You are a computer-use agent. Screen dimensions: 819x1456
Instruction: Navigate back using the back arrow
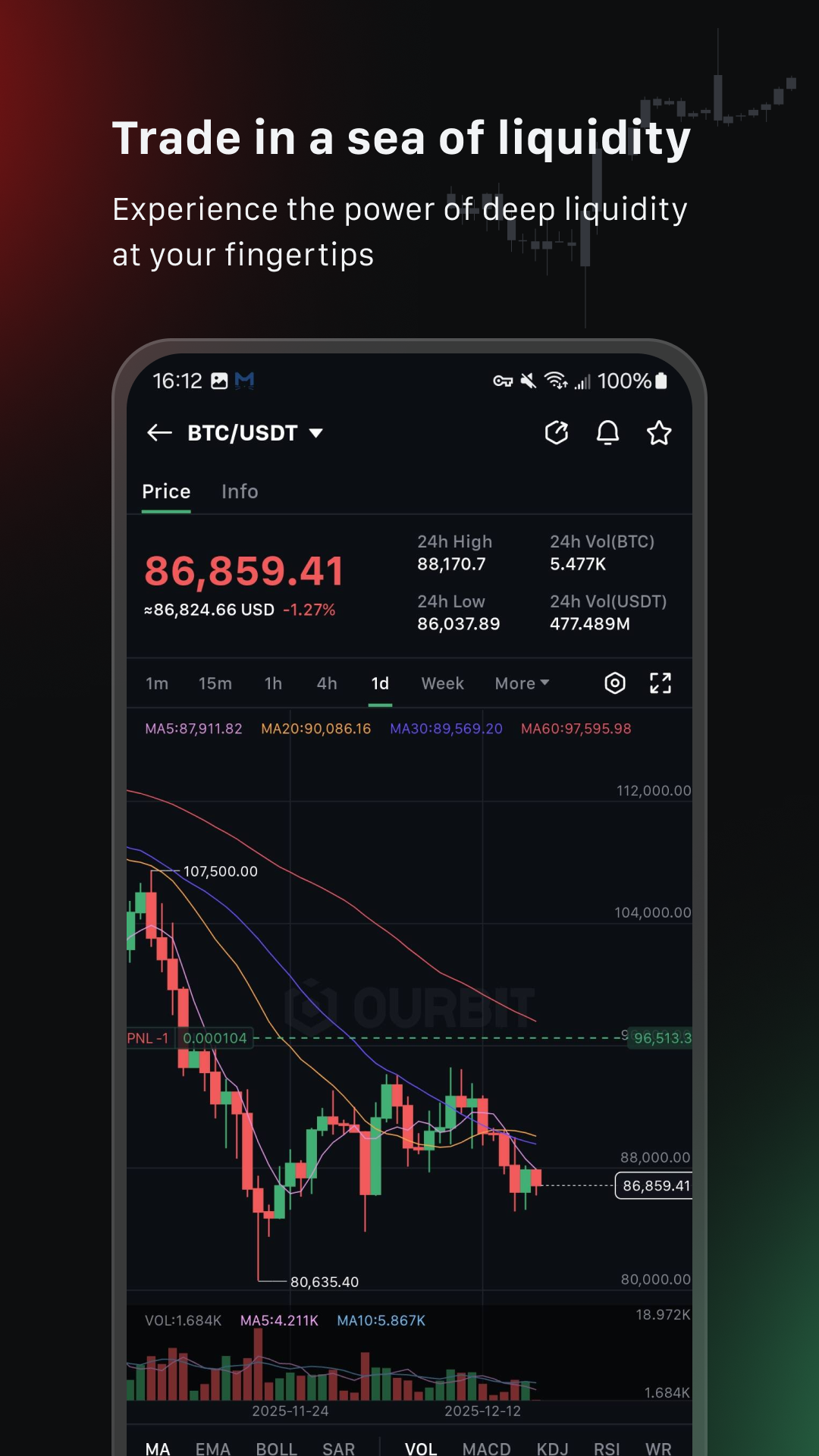[158, 432]
